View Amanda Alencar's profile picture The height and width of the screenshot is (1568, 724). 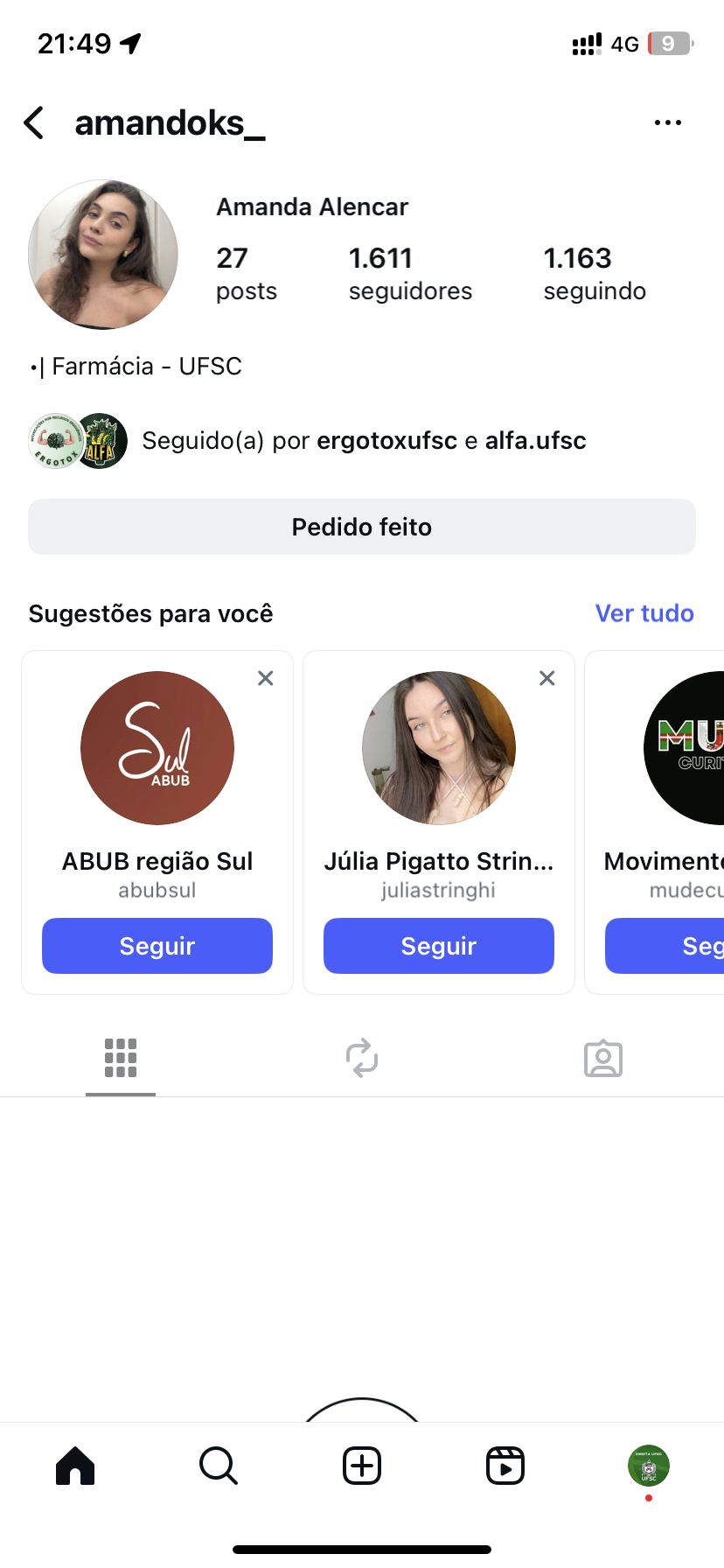[103, 255]
